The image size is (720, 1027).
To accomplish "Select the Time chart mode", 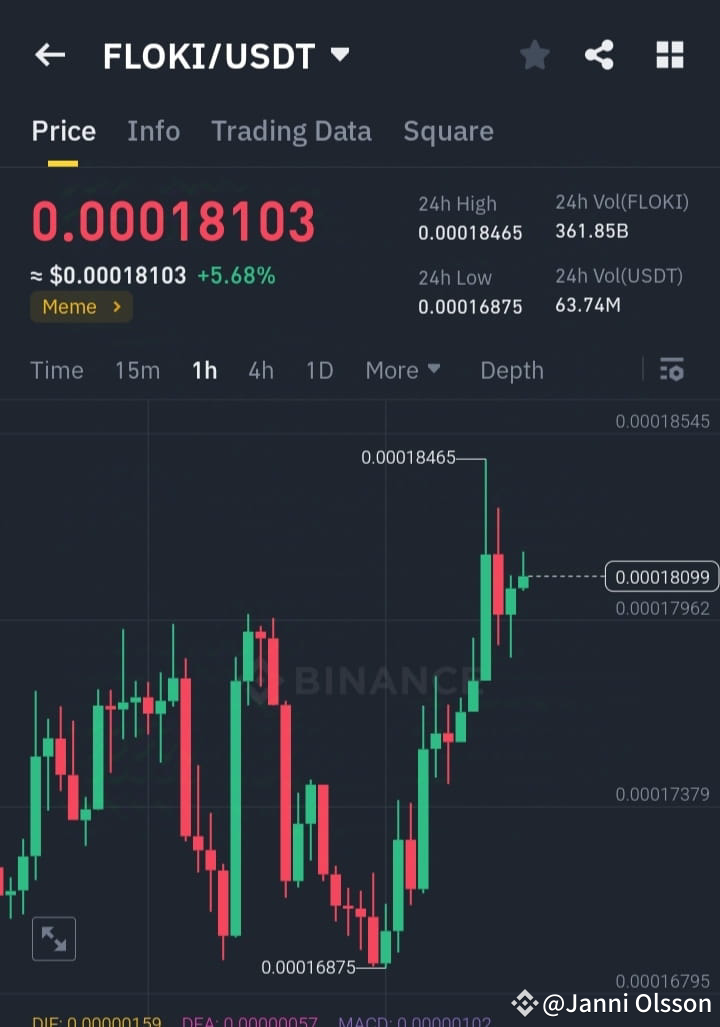I will coord(56,370).
